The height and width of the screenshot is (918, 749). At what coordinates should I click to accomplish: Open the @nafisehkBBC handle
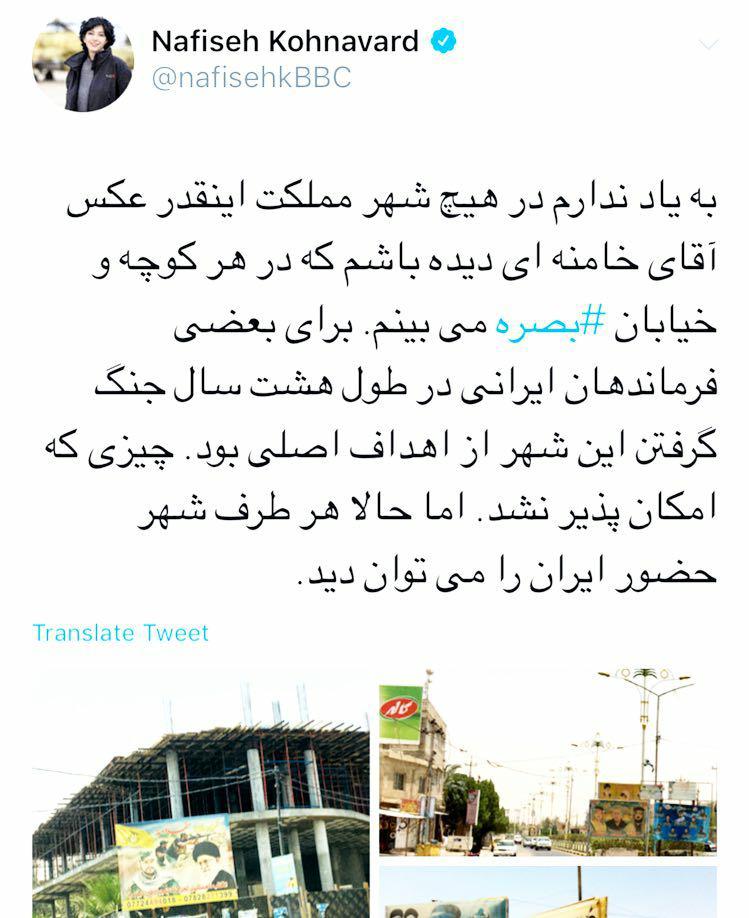coord(251,79)
